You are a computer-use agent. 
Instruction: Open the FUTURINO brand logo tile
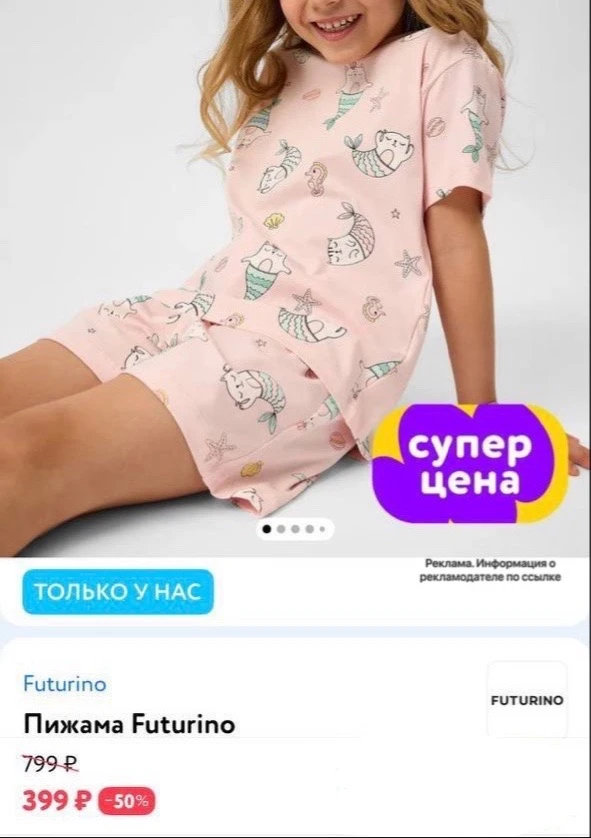point(527,700)
